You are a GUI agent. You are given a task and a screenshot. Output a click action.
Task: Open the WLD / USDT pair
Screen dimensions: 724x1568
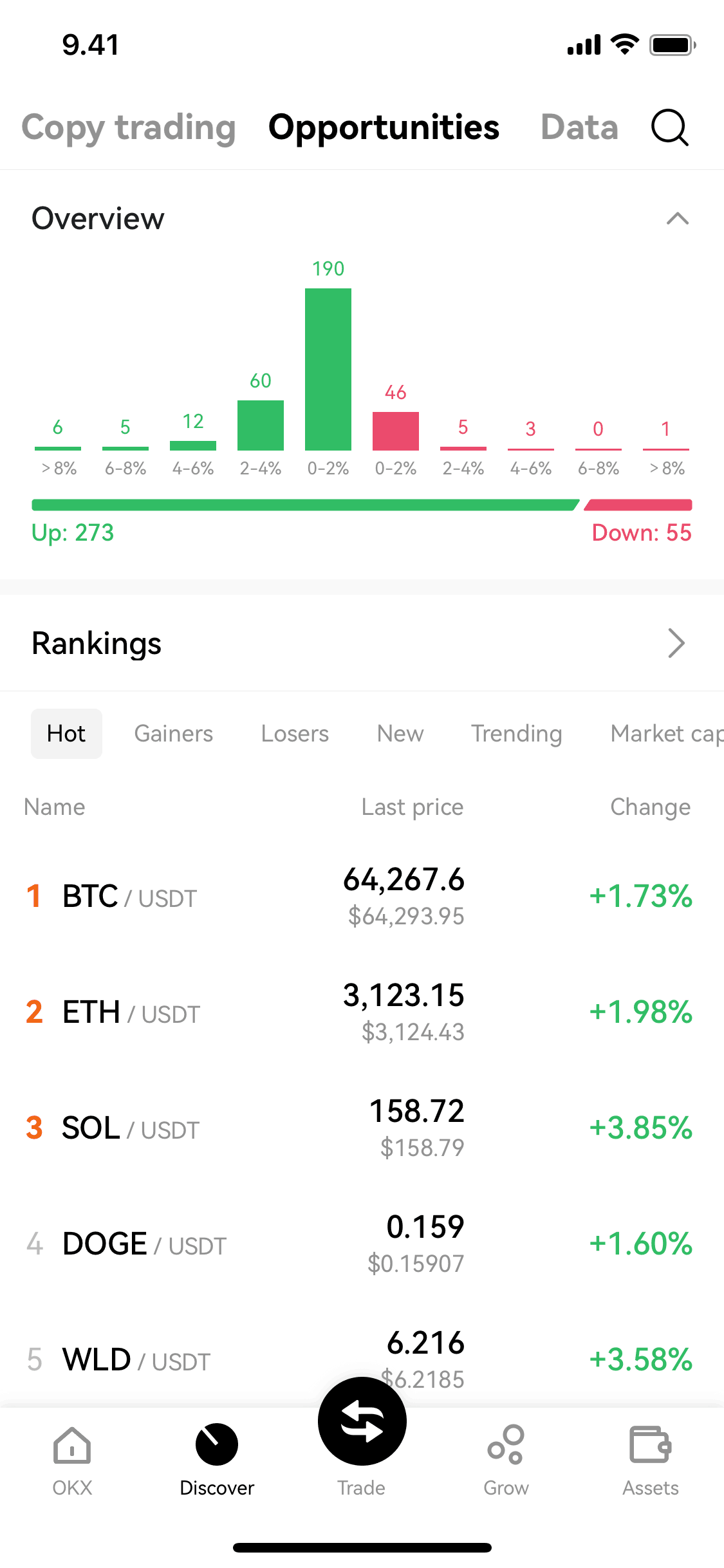tap(362, 1358)
